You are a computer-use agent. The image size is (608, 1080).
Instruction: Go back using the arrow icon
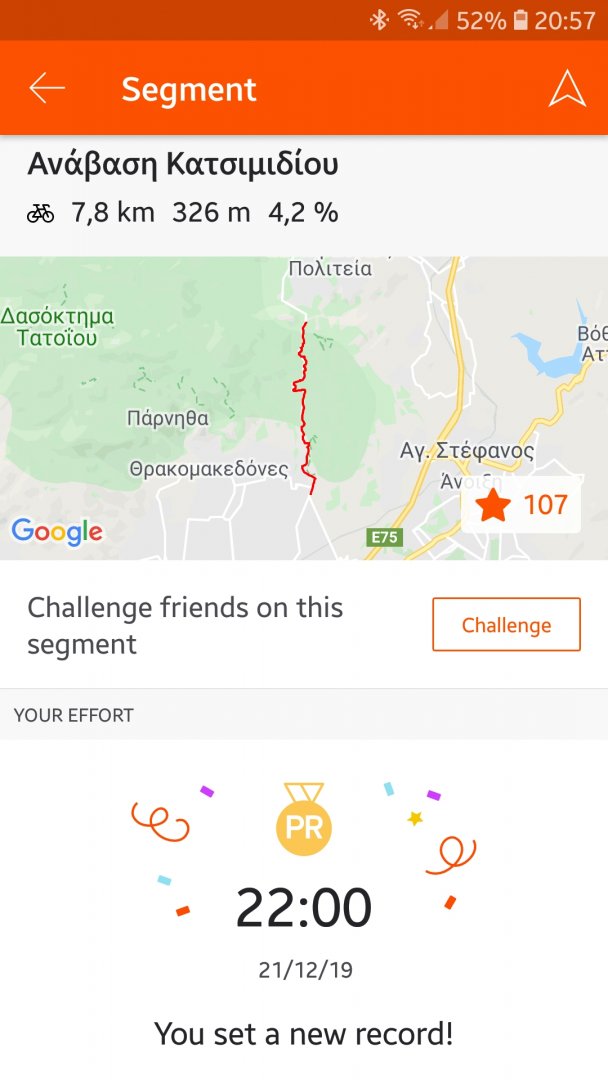47,89
